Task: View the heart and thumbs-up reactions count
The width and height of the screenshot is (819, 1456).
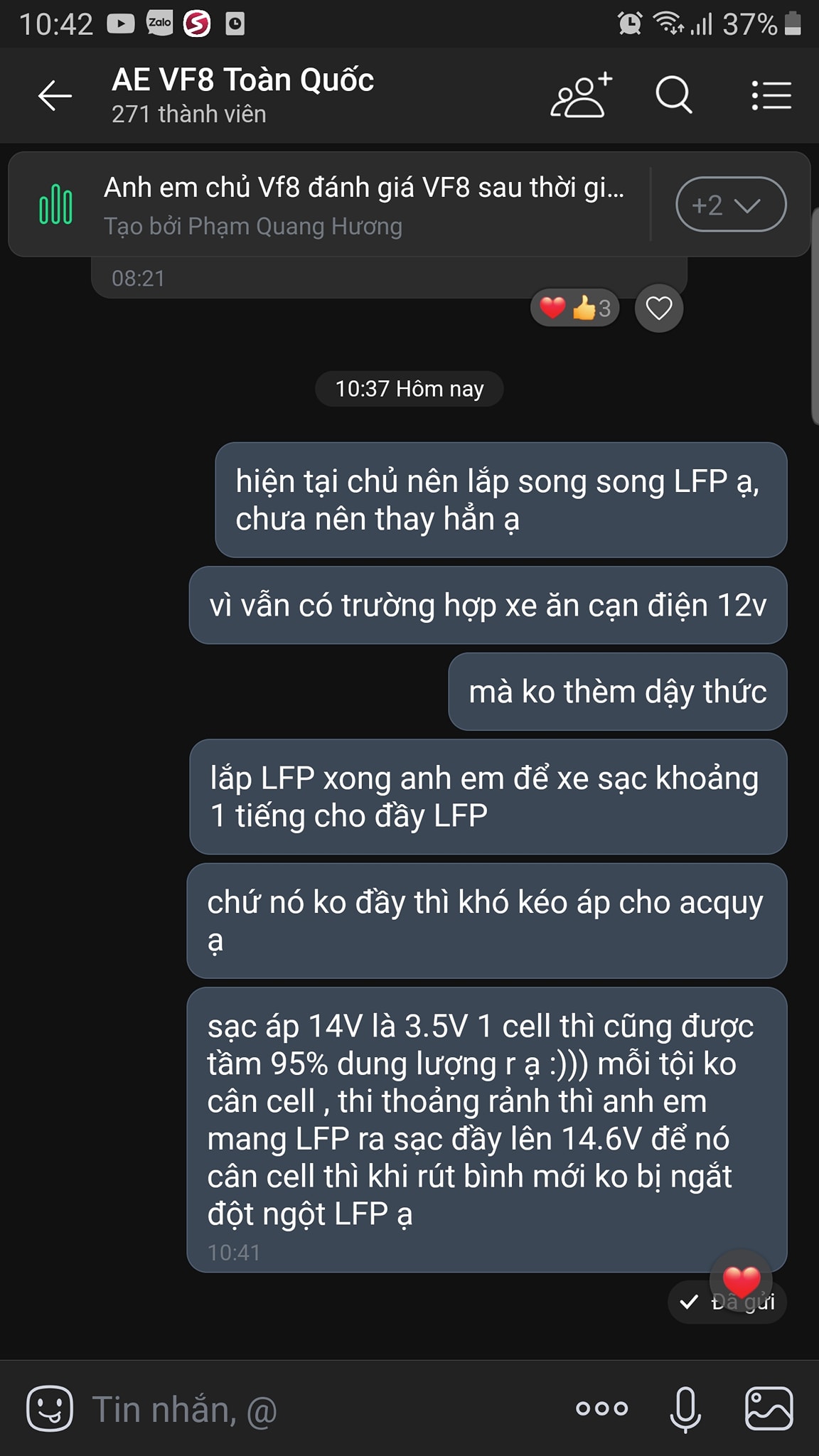Action: click(574, 308)
